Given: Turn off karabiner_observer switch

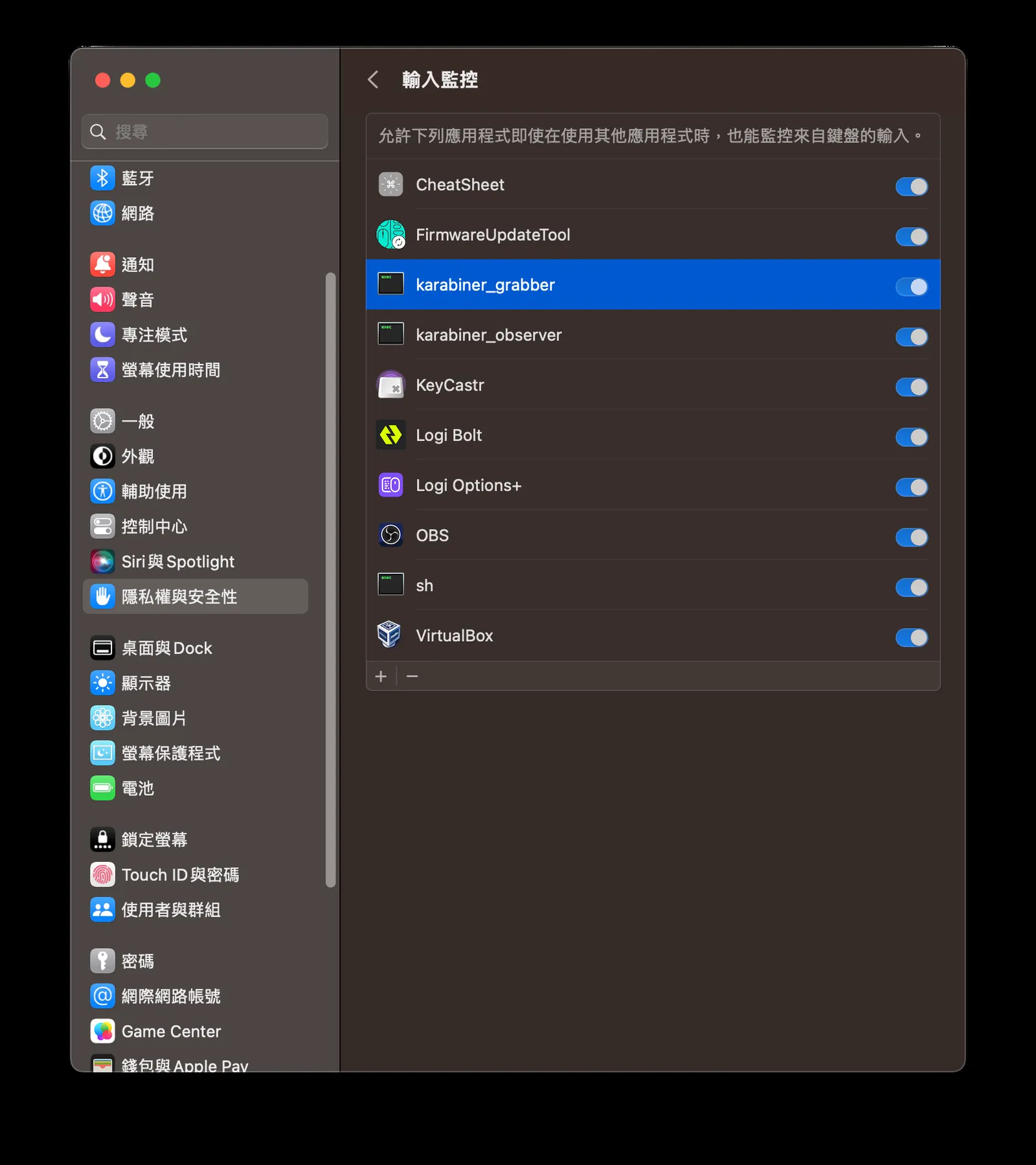Looking at the screenshot, I should pyautogui.click(x=911, y=337).
